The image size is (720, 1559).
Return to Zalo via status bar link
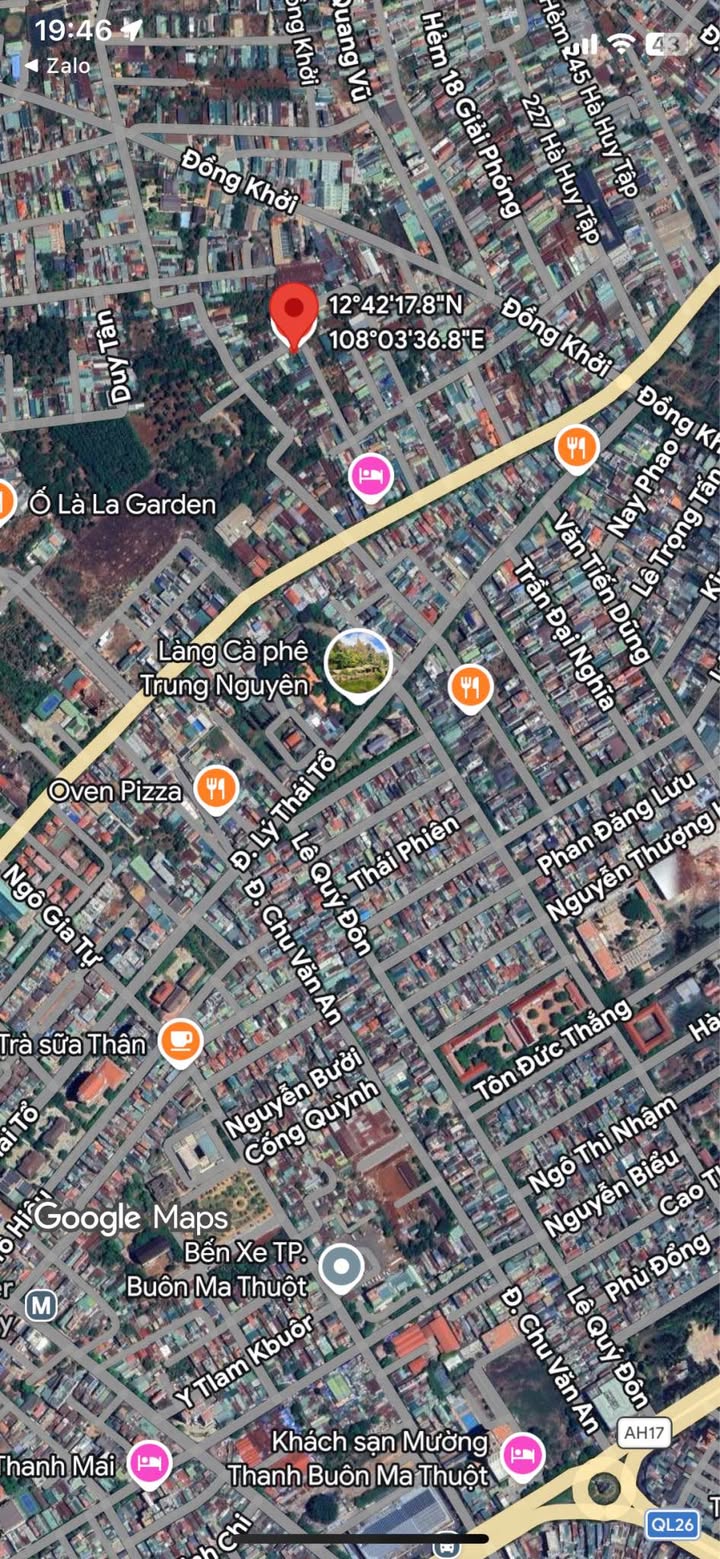[x=60, y=66]
